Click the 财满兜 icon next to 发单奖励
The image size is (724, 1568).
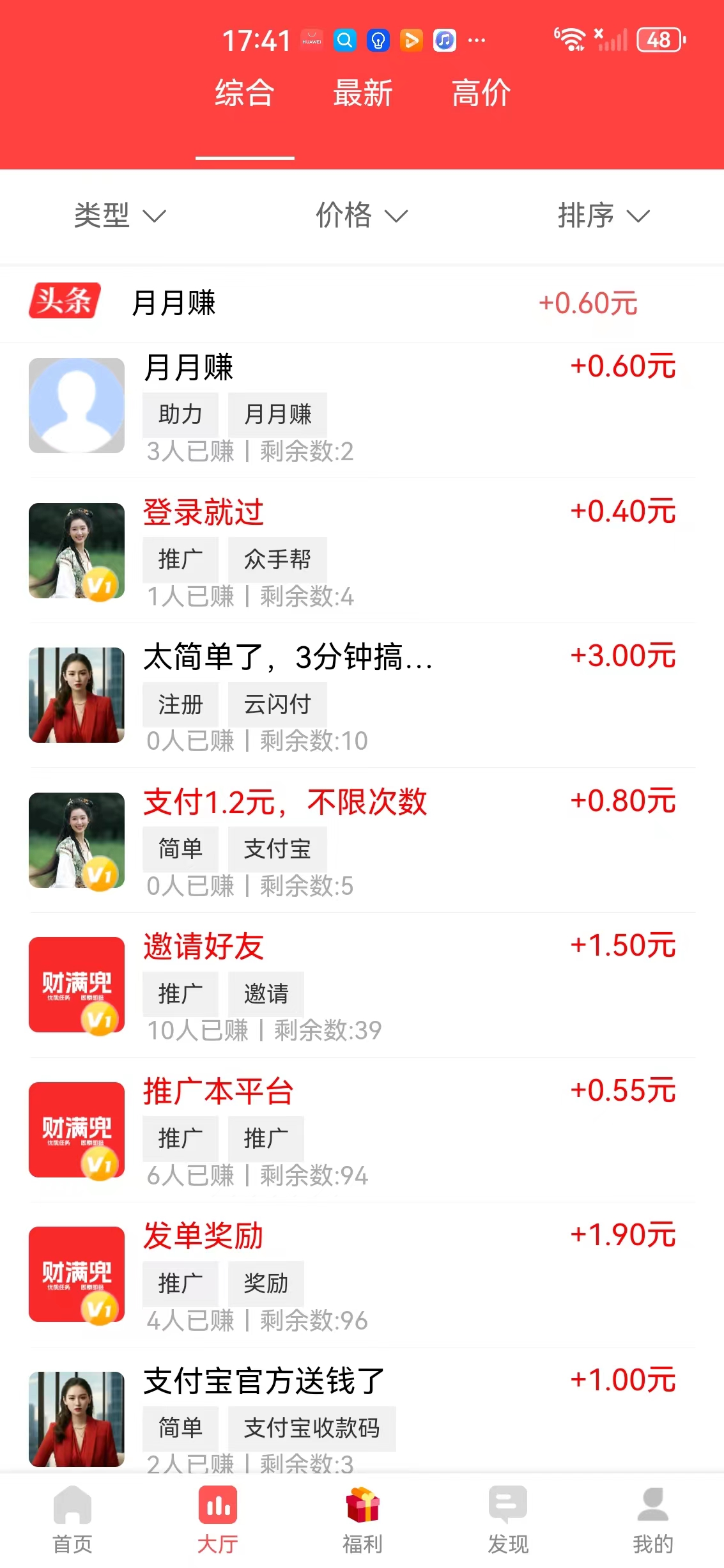coord(76,1275)
